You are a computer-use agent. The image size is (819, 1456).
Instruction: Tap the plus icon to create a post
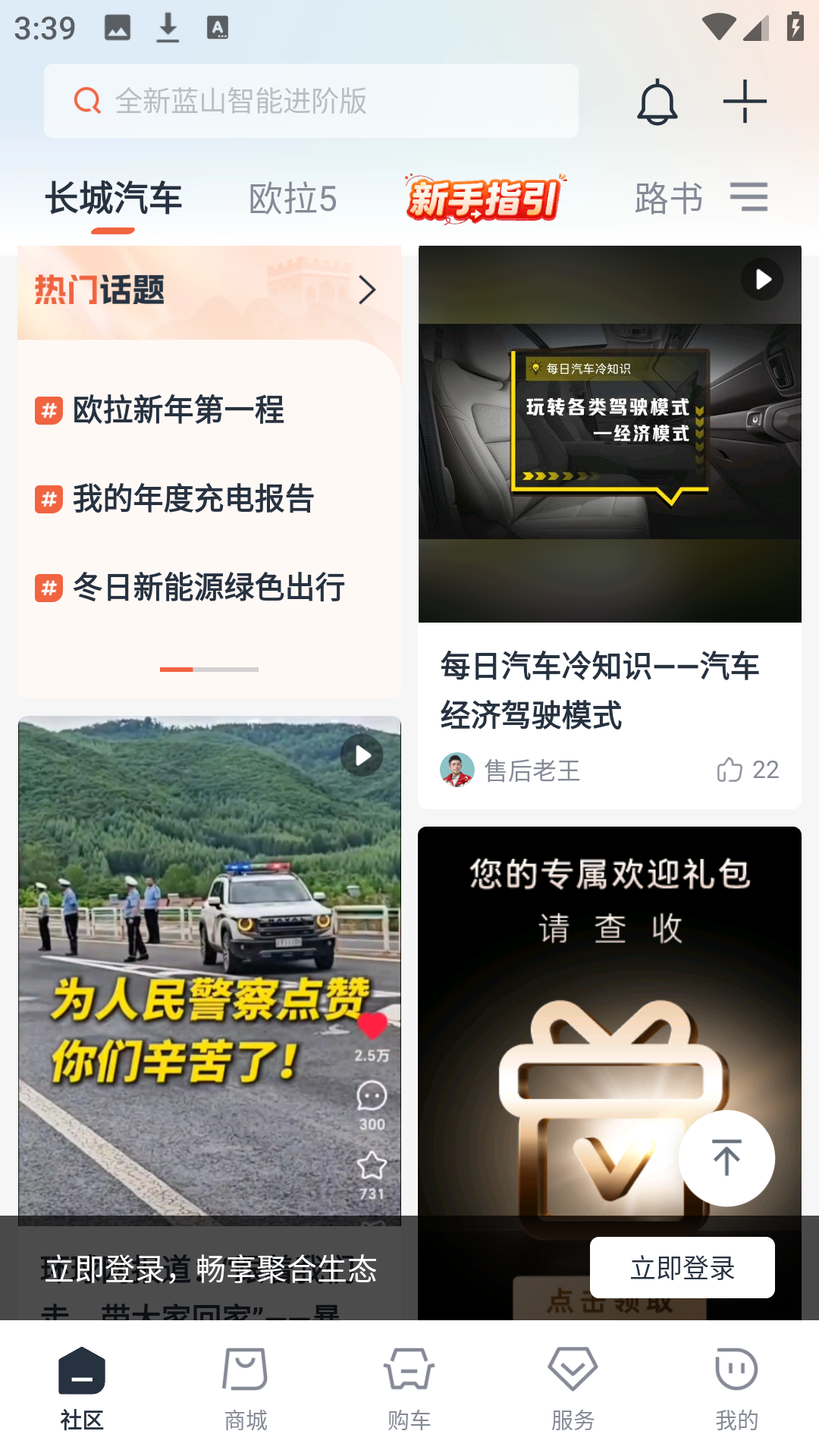pos(743,100)
